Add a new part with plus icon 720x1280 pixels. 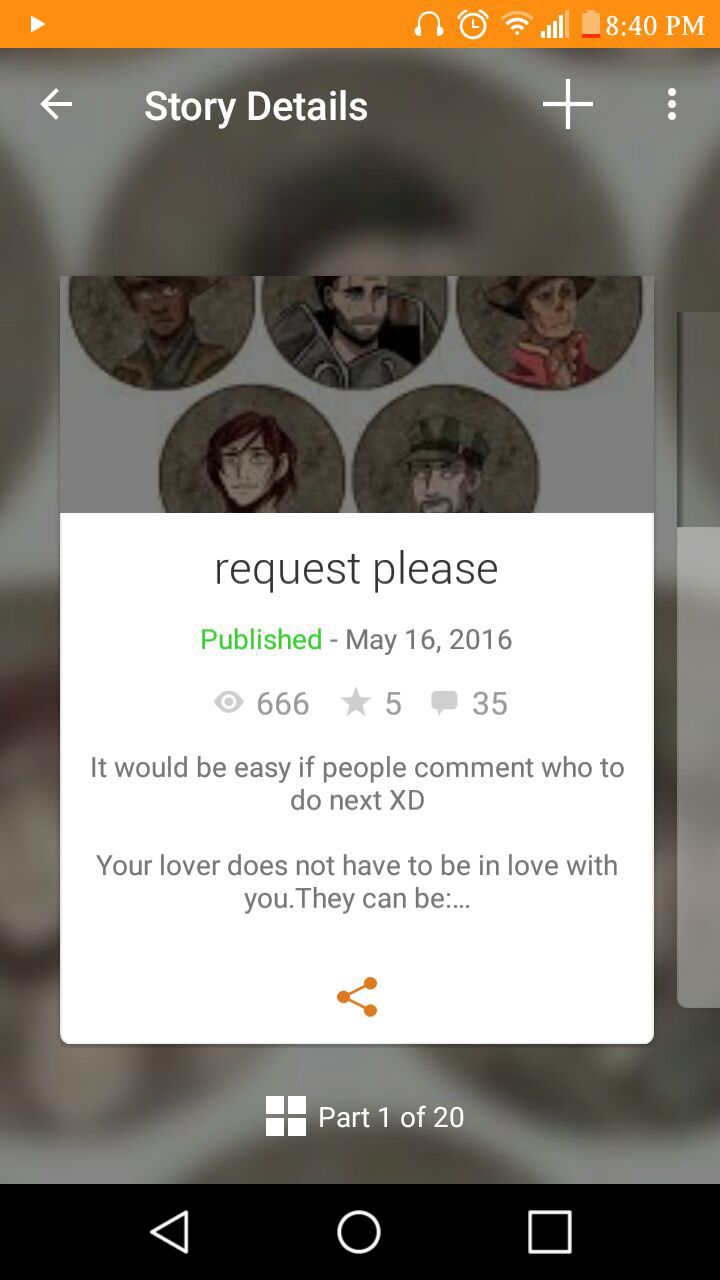coord(568,105)
